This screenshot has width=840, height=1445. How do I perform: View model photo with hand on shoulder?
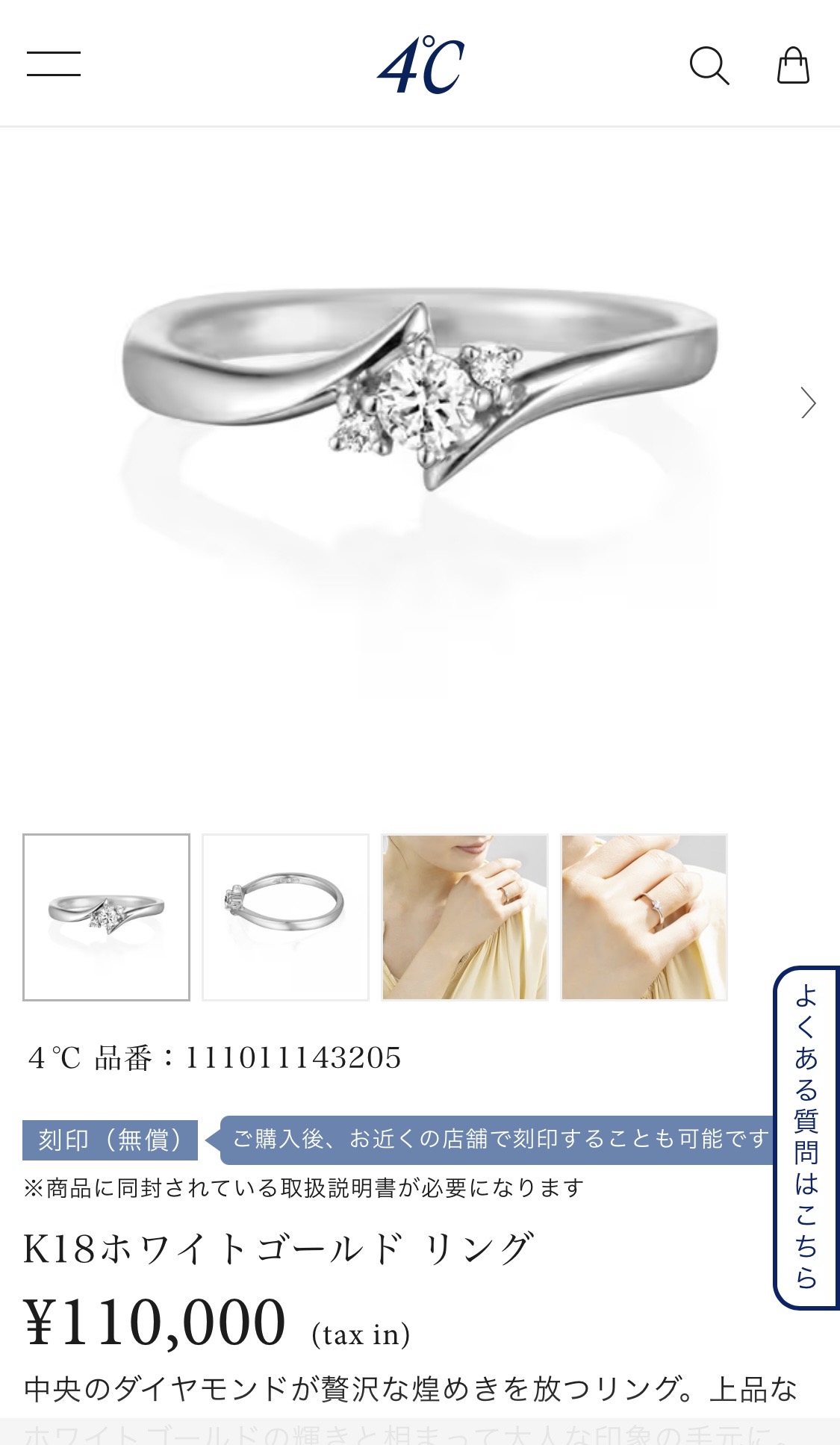pos(464,917)
